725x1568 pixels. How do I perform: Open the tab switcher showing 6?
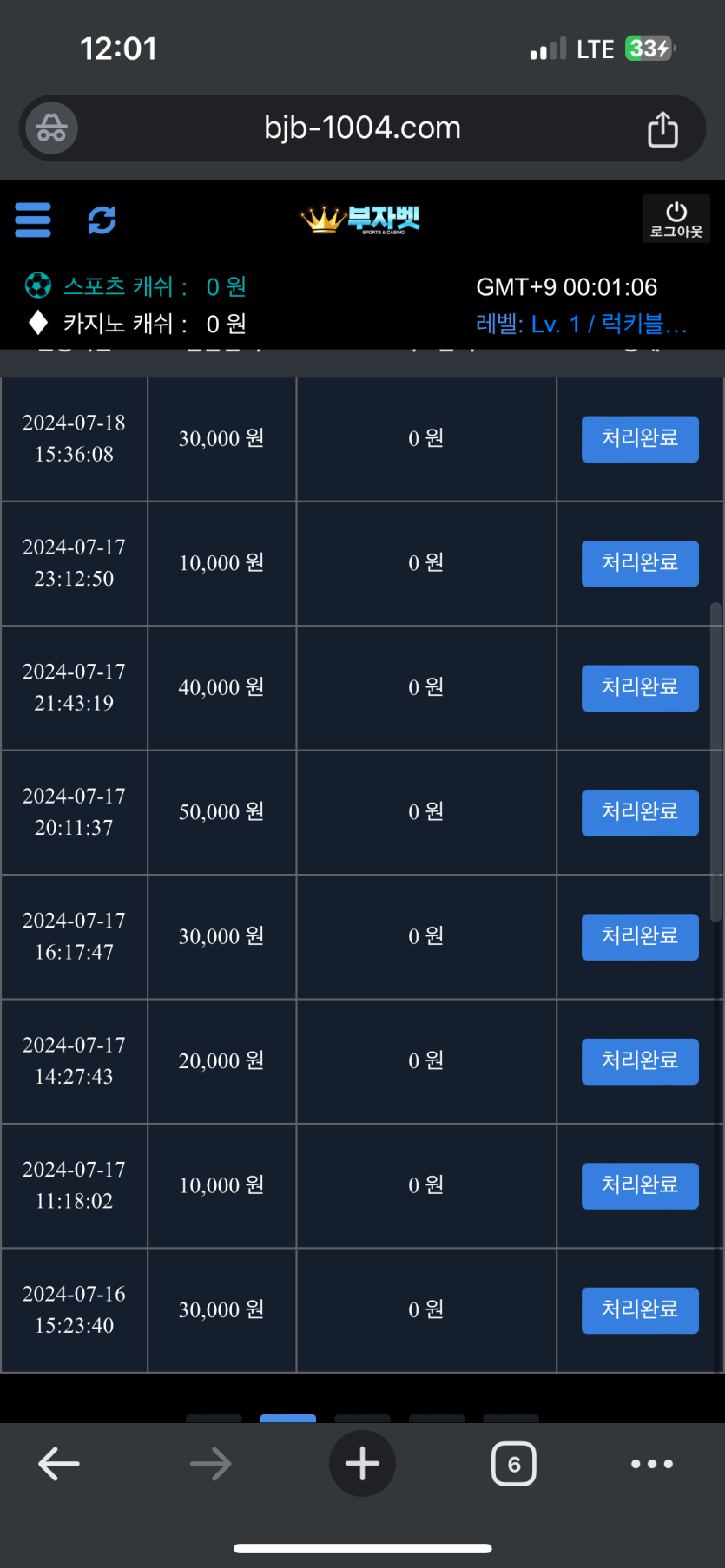(x=514, y=1464)
